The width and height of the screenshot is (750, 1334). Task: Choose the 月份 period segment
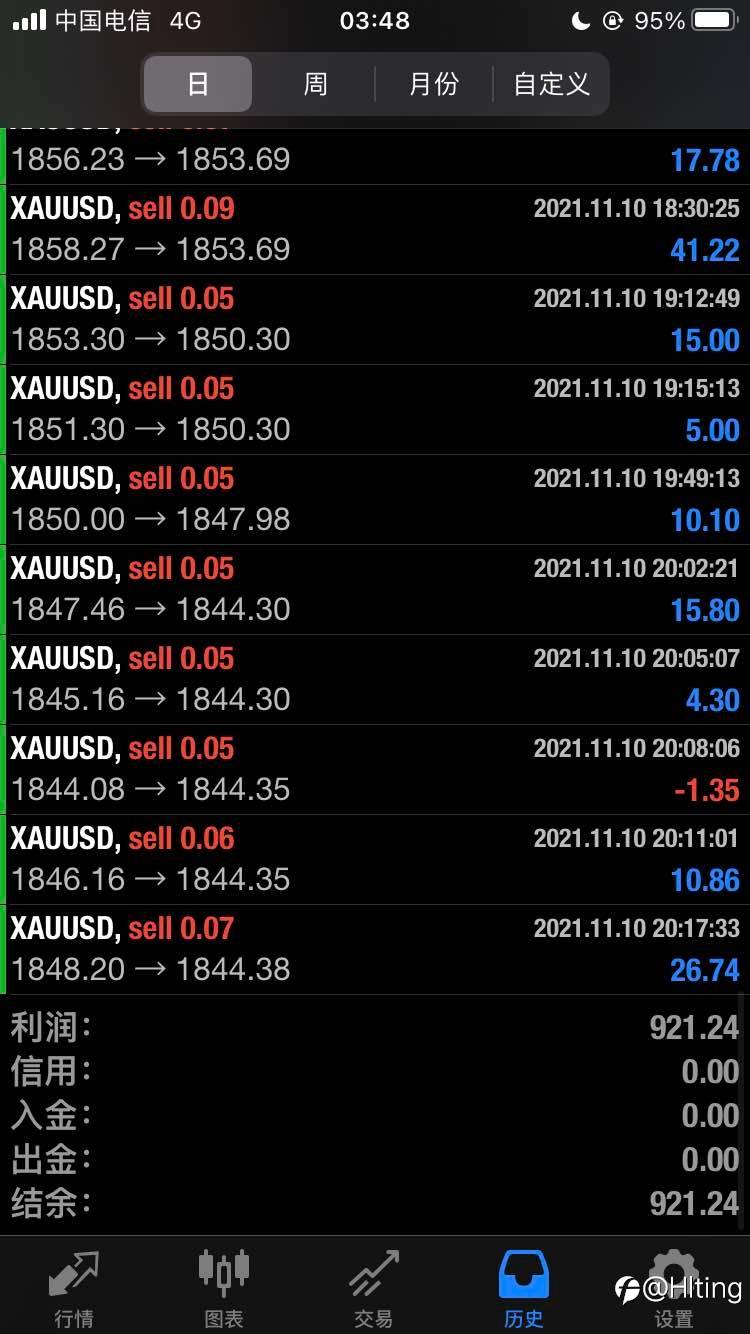pyautogui.click(x=433, y=84)
